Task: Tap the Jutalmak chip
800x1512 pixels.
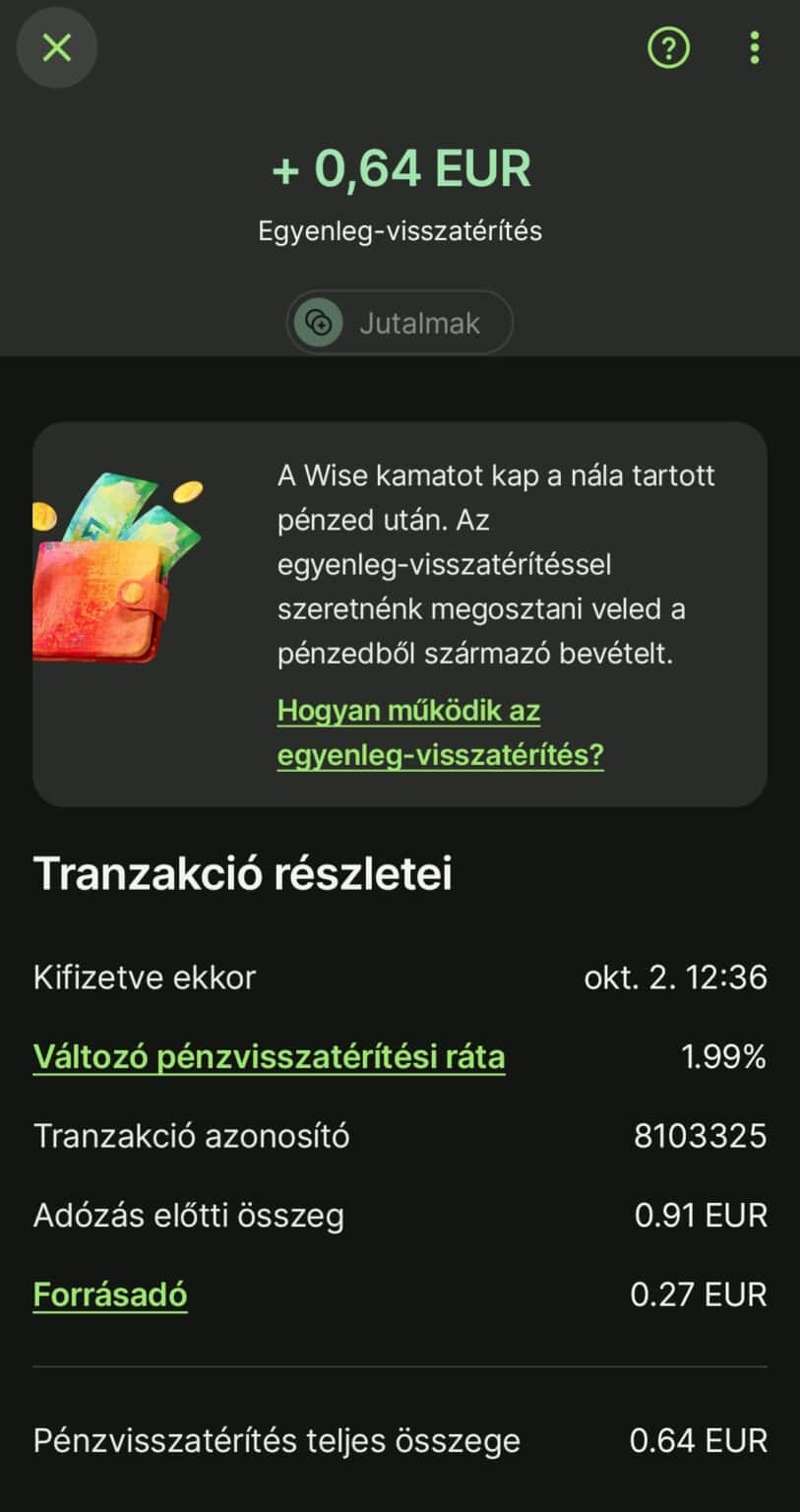Action: tap(400, 323)
